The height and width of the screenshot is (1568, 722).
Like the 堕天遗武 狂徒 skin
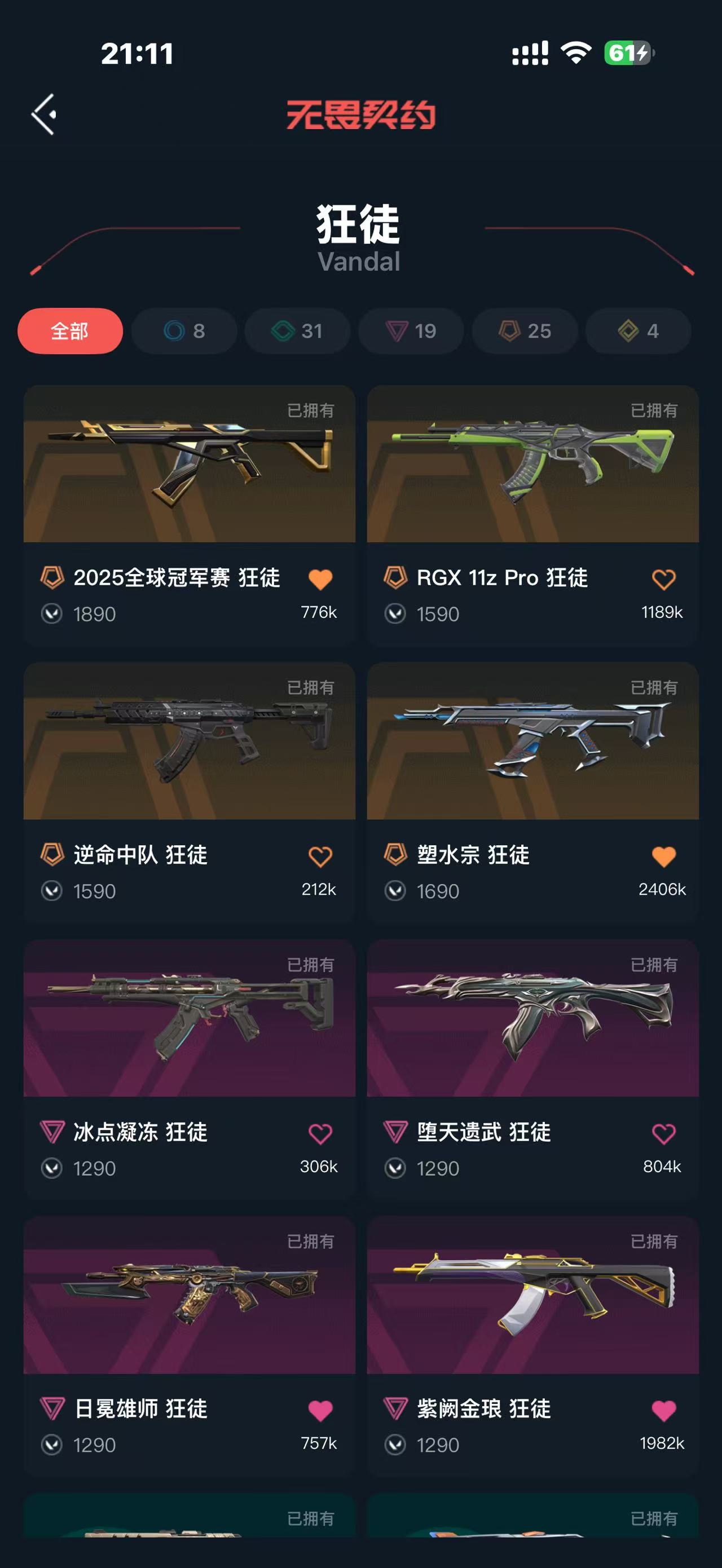click(x=663, y=1133)
